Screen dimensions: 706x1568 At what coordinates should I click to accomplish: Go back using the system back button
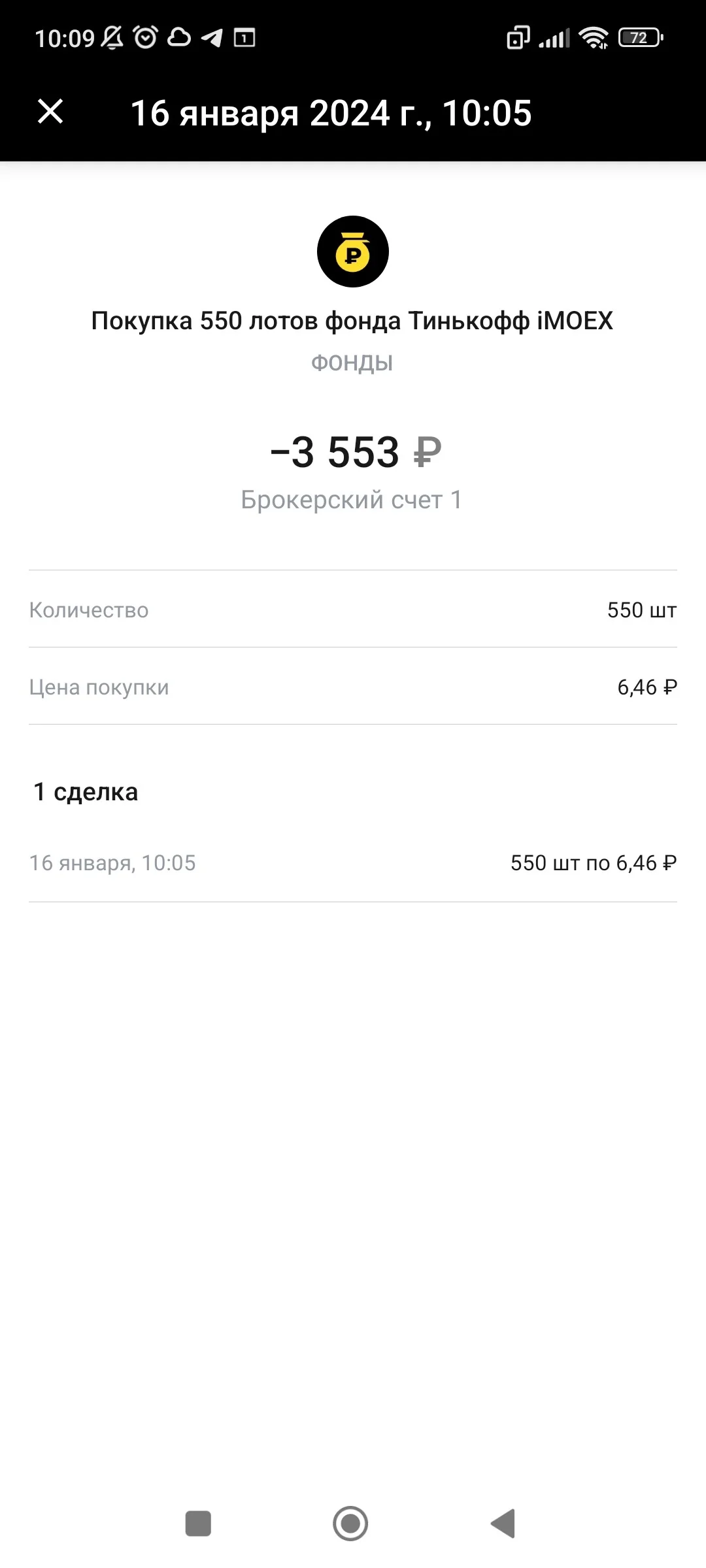(503, 1524)
